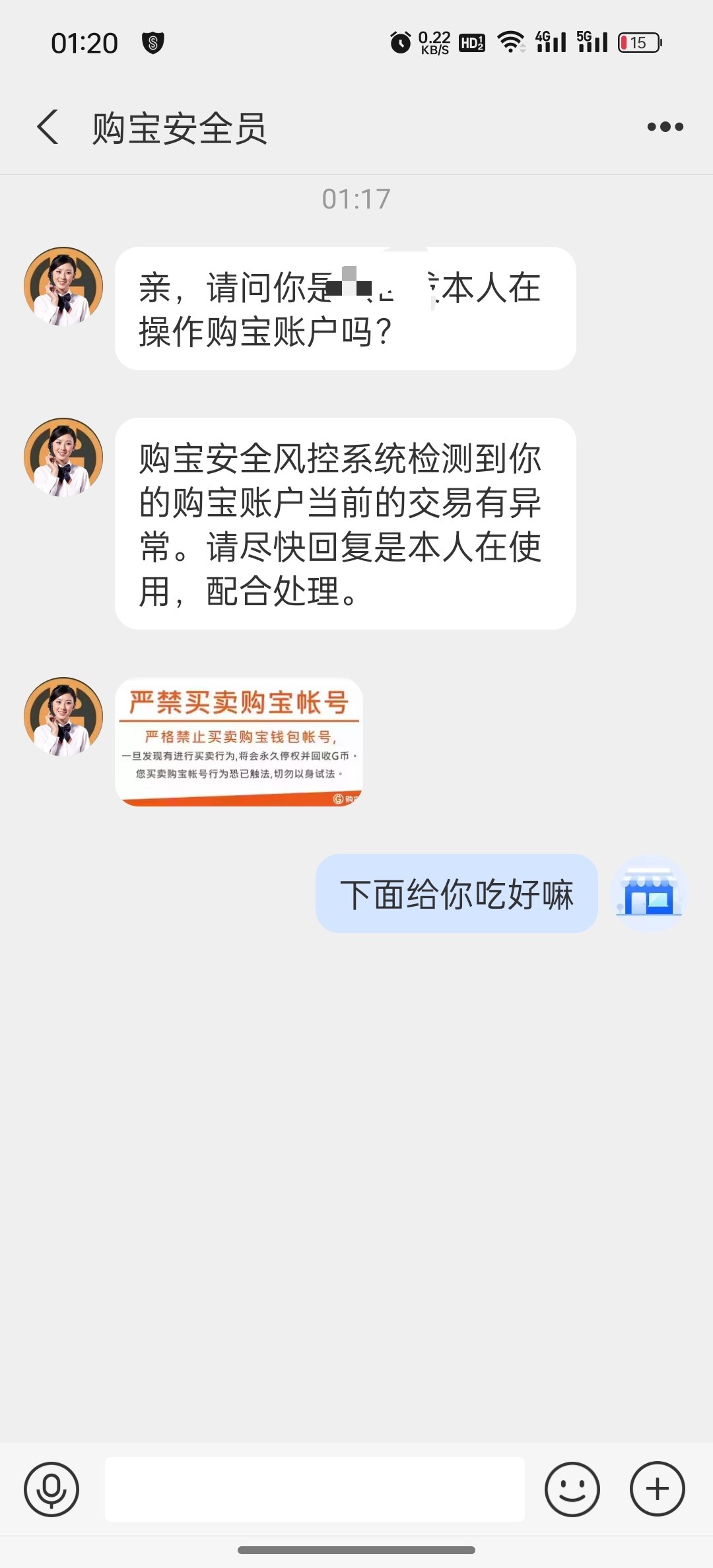
Task: Tap the back arrow to leave the chat
Action: tap(48, 127)
